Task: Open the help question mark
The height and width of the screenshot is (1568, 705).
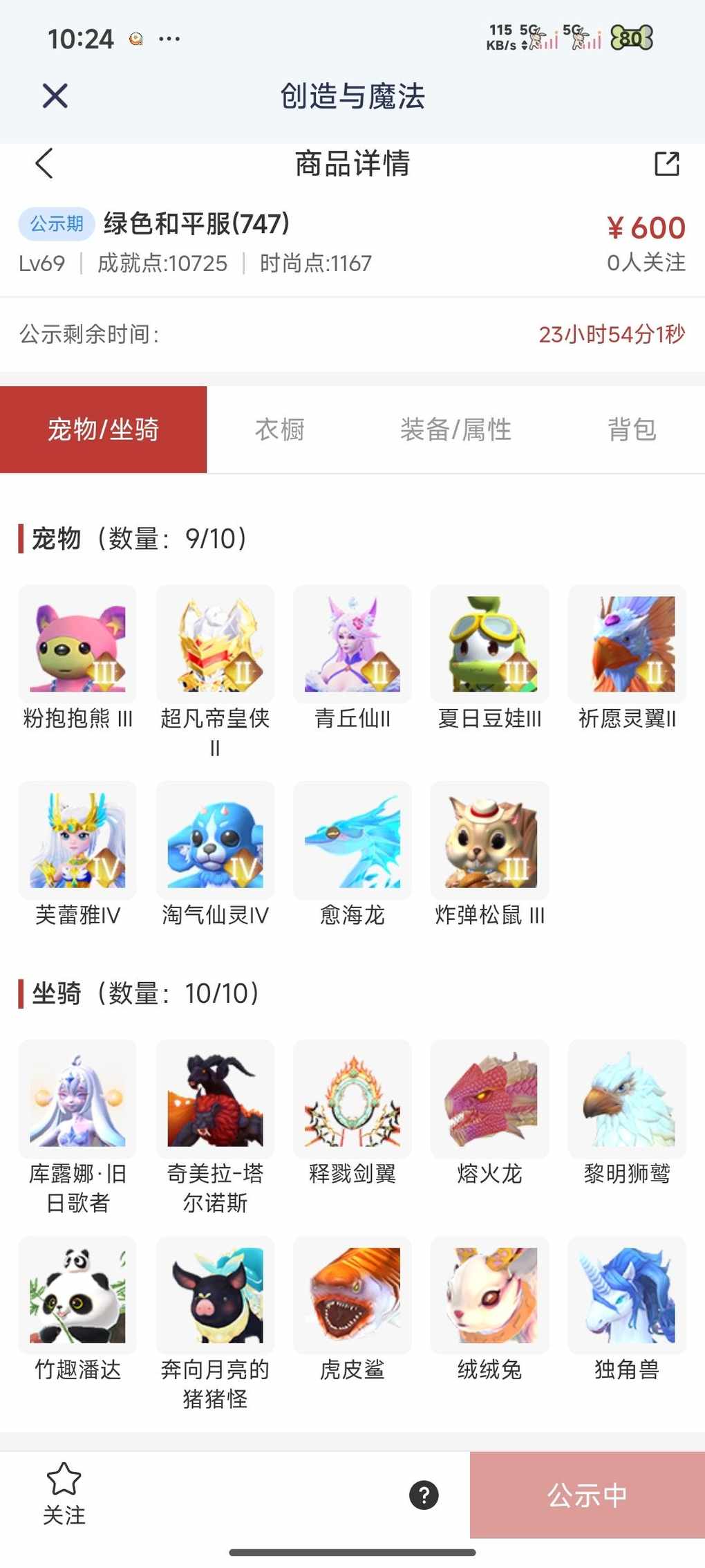Action: 424,1495
